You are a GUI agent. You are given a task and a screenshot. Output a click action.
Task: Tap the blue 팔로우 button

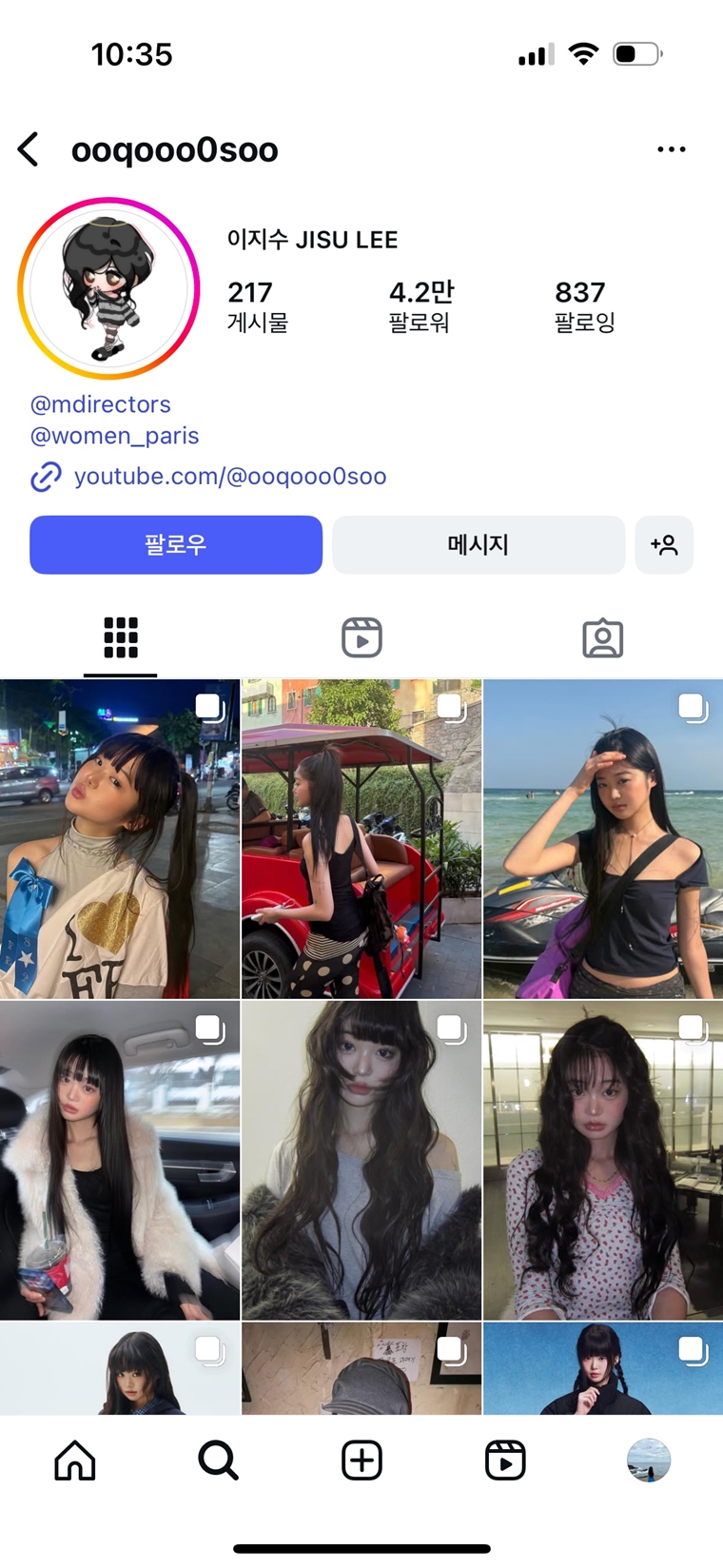pyautogui.click(x=176, y=544)
